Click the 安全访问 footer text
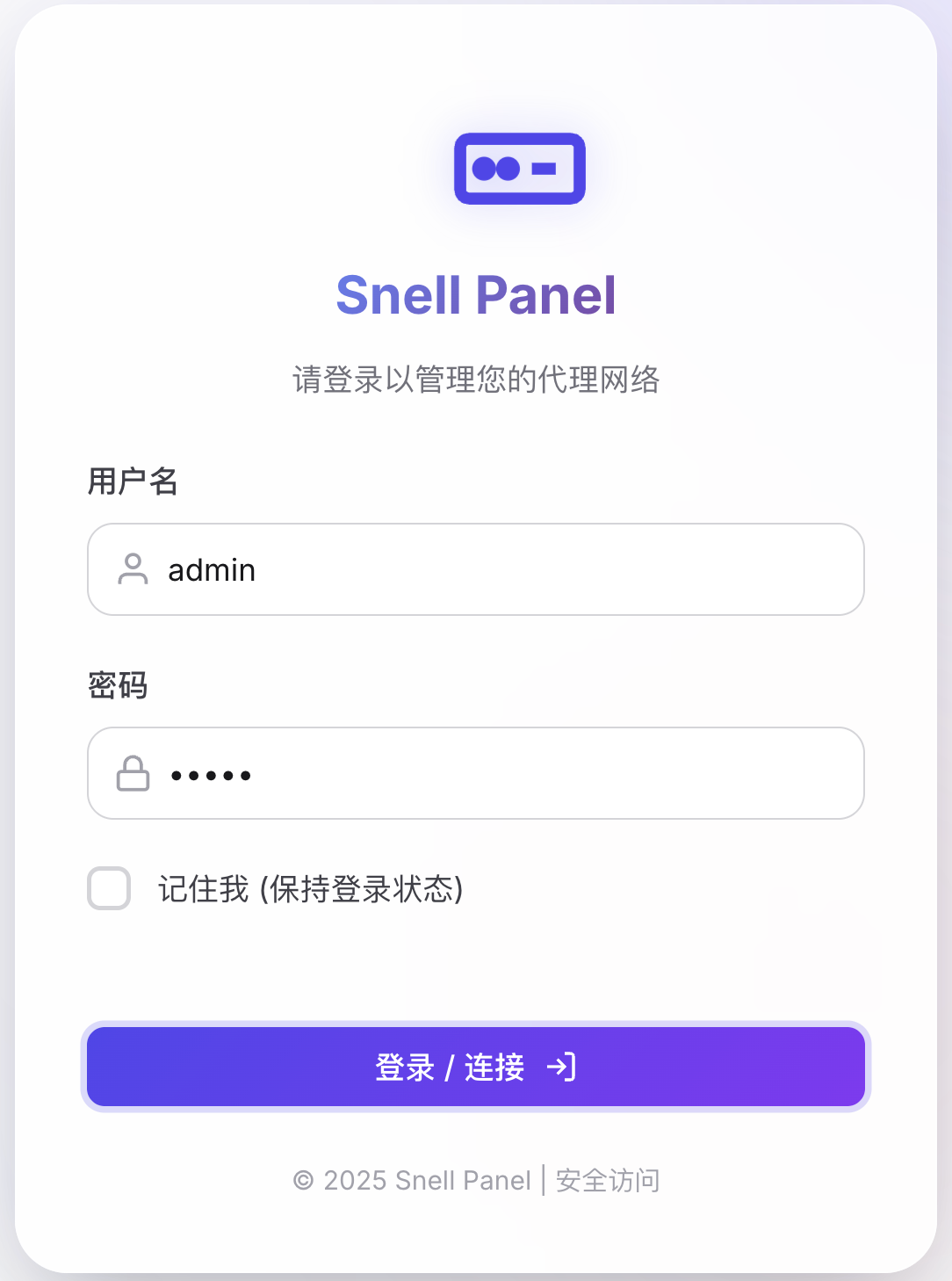This screenshot has height=1281, width=952. pyautogui.click(x=607, y=1180)
